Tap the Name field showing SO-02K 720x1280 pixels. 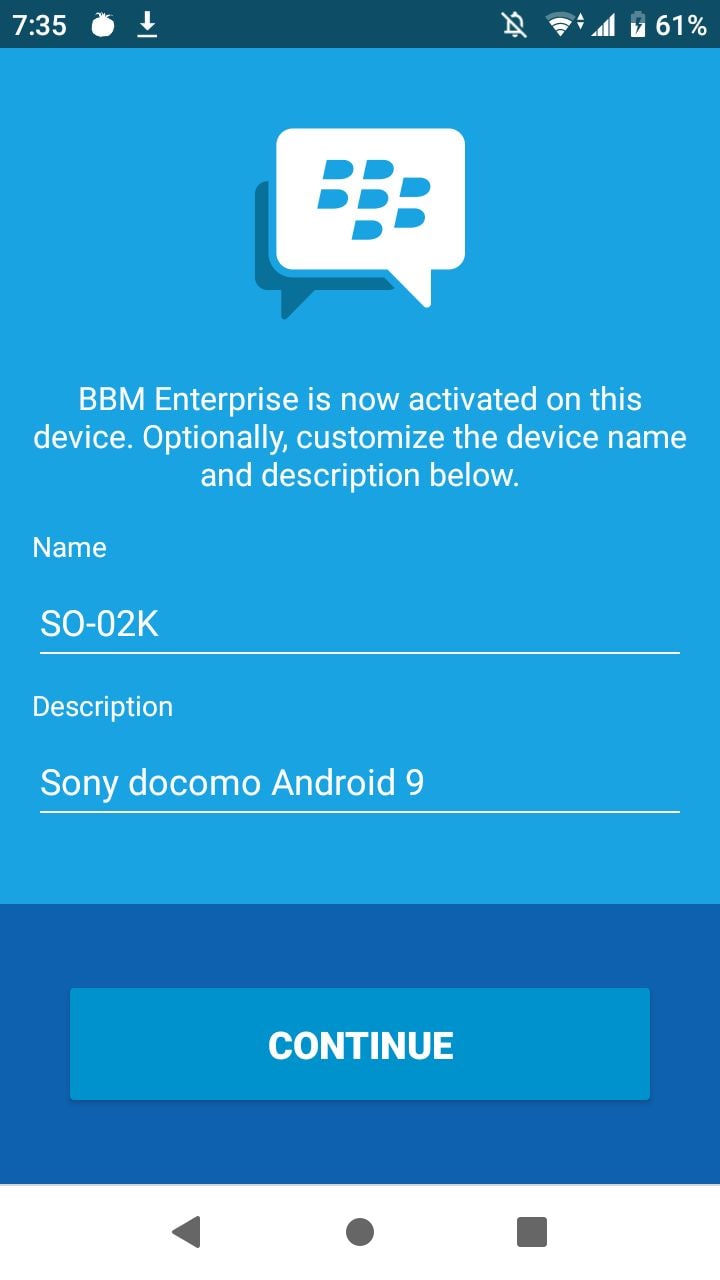(360, 624)
